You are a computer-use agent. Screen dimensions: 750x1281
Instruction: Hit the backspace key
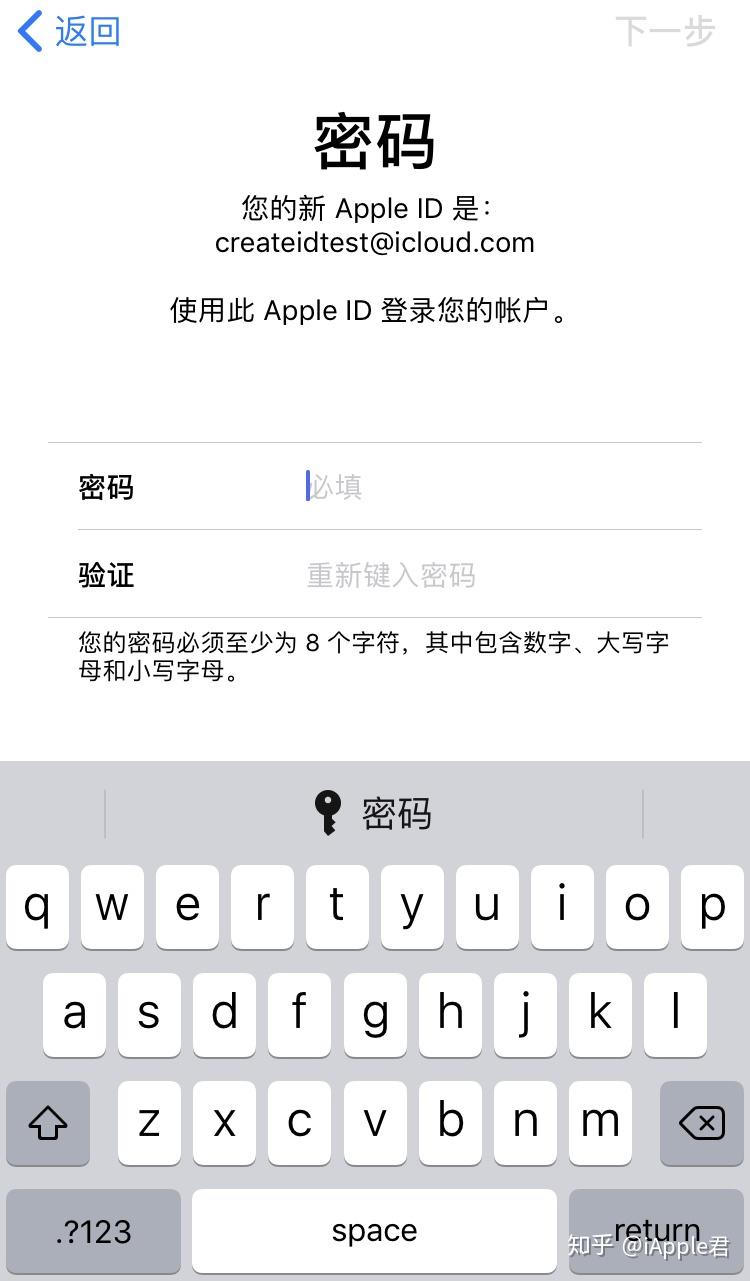pyautogui.click(x=702, y=1123)
